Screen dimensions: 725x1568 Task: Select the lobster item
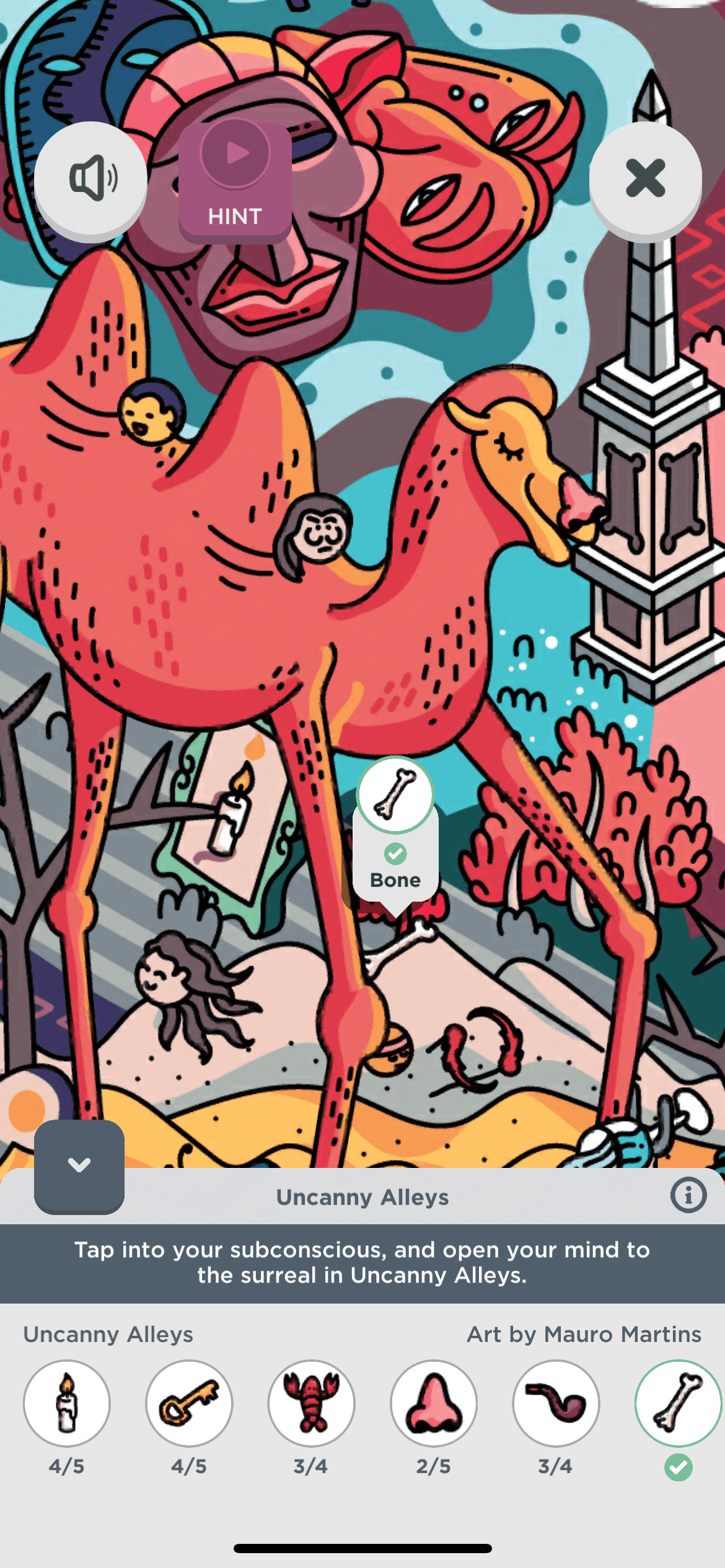coord(311,1403)
